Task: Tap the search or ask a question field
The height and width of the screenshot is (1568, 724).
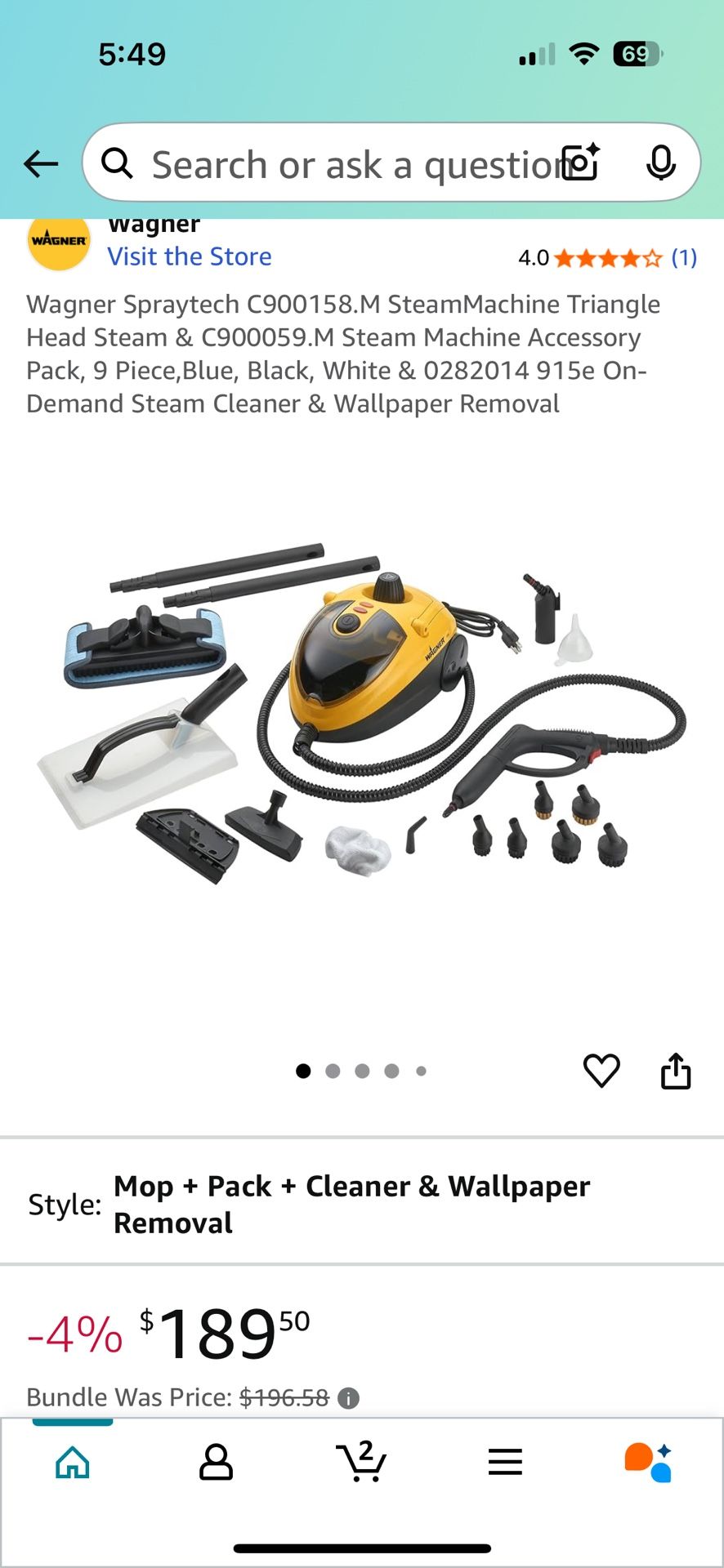Action: click(343, 164)
